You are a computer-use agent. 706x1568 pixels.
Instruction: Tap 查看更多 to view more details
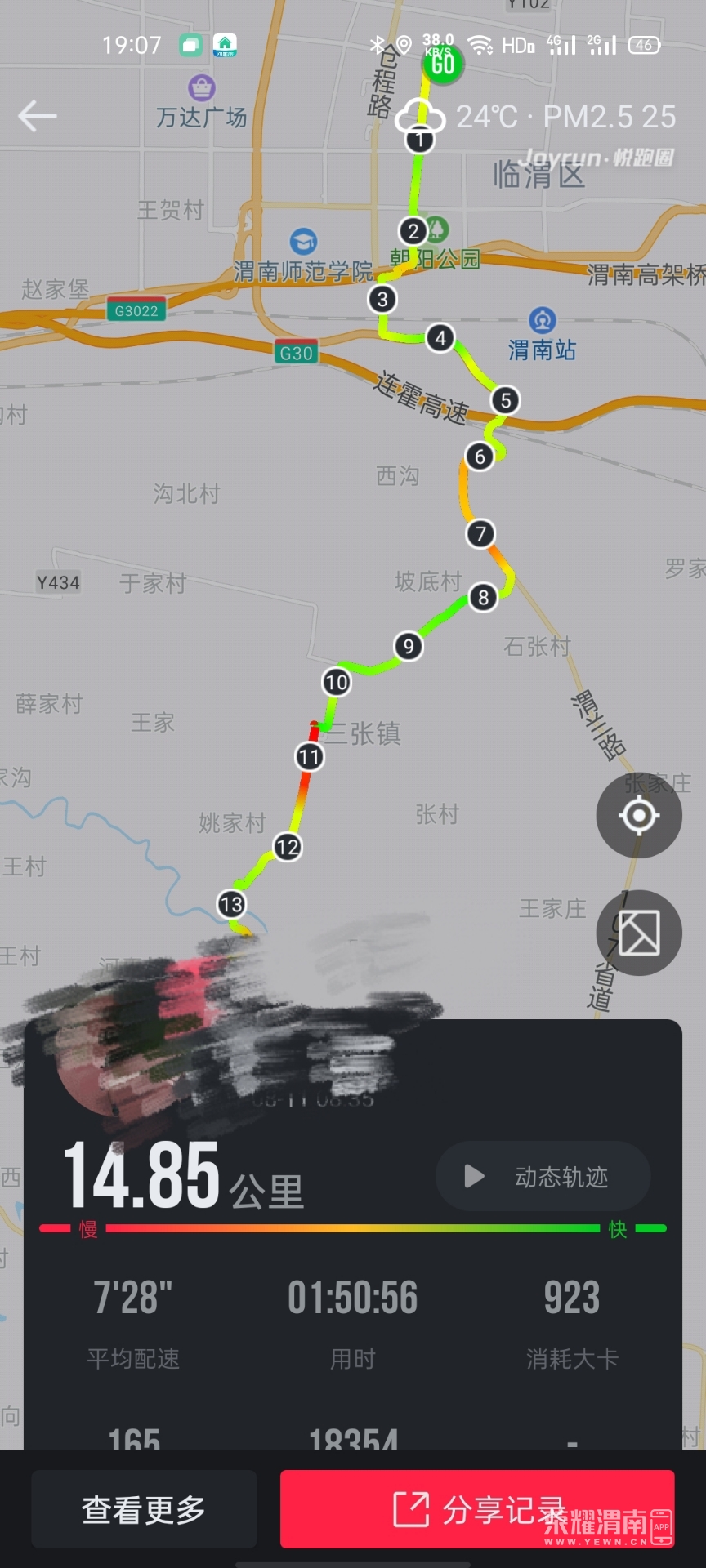tap(144, 1509)
